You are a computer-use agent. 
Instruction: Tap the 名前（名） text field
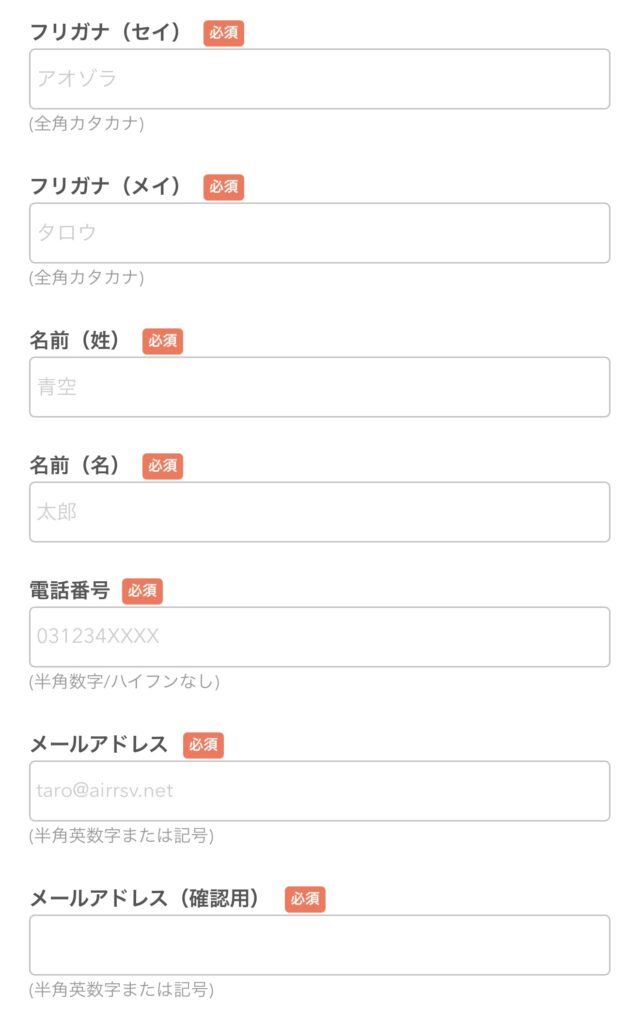tap(319, 512)
